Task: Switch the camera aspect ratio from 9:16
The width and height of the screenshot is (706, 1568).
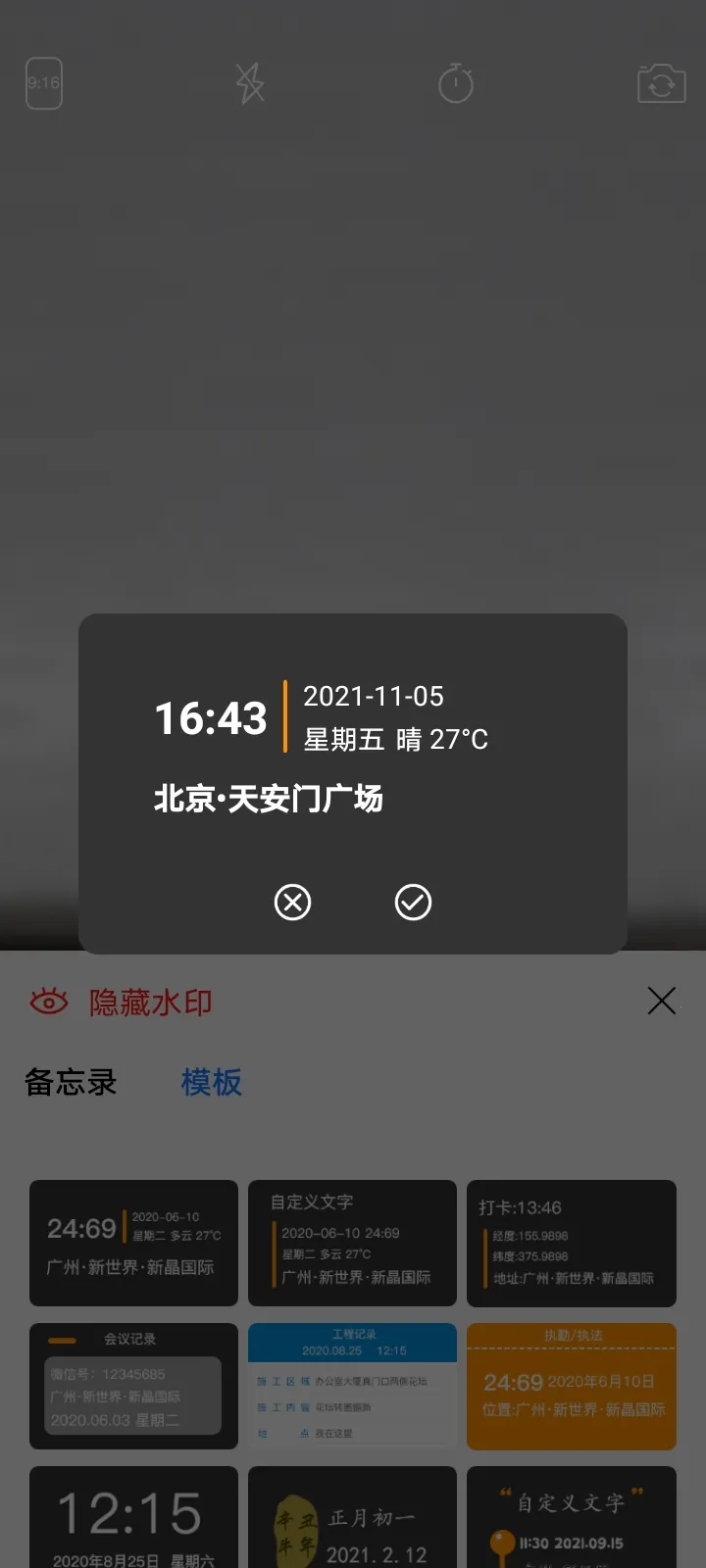Action: pos(44,84)
